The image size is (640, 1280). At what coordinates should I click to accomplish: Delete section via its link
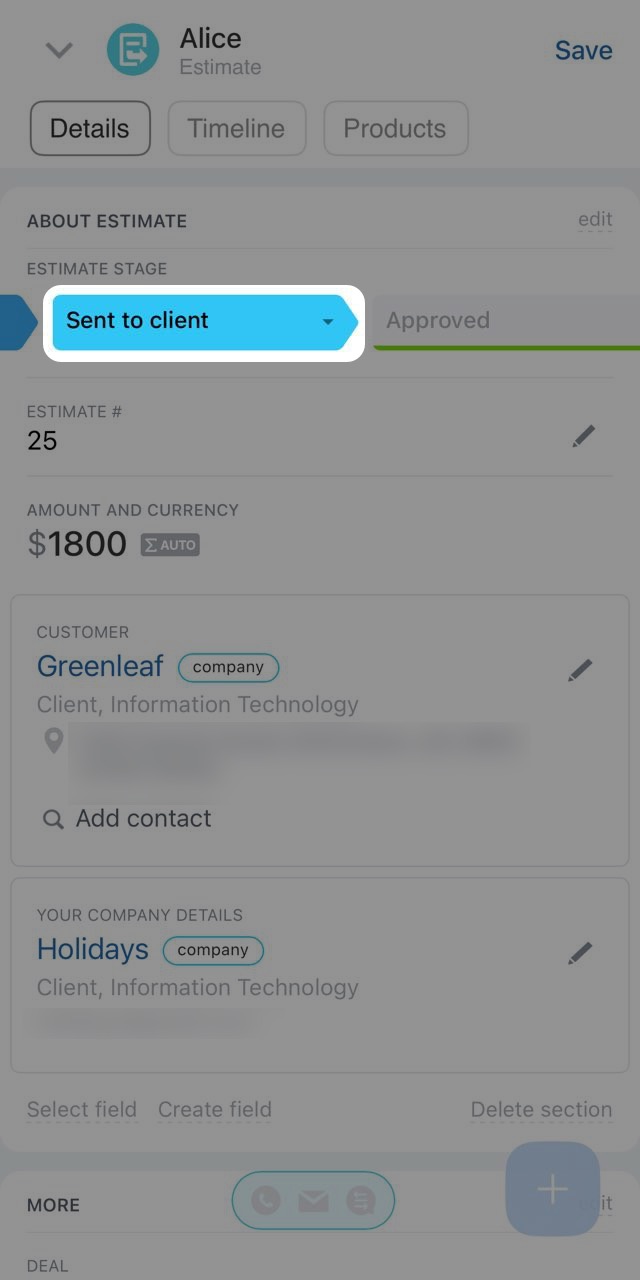541,1109
